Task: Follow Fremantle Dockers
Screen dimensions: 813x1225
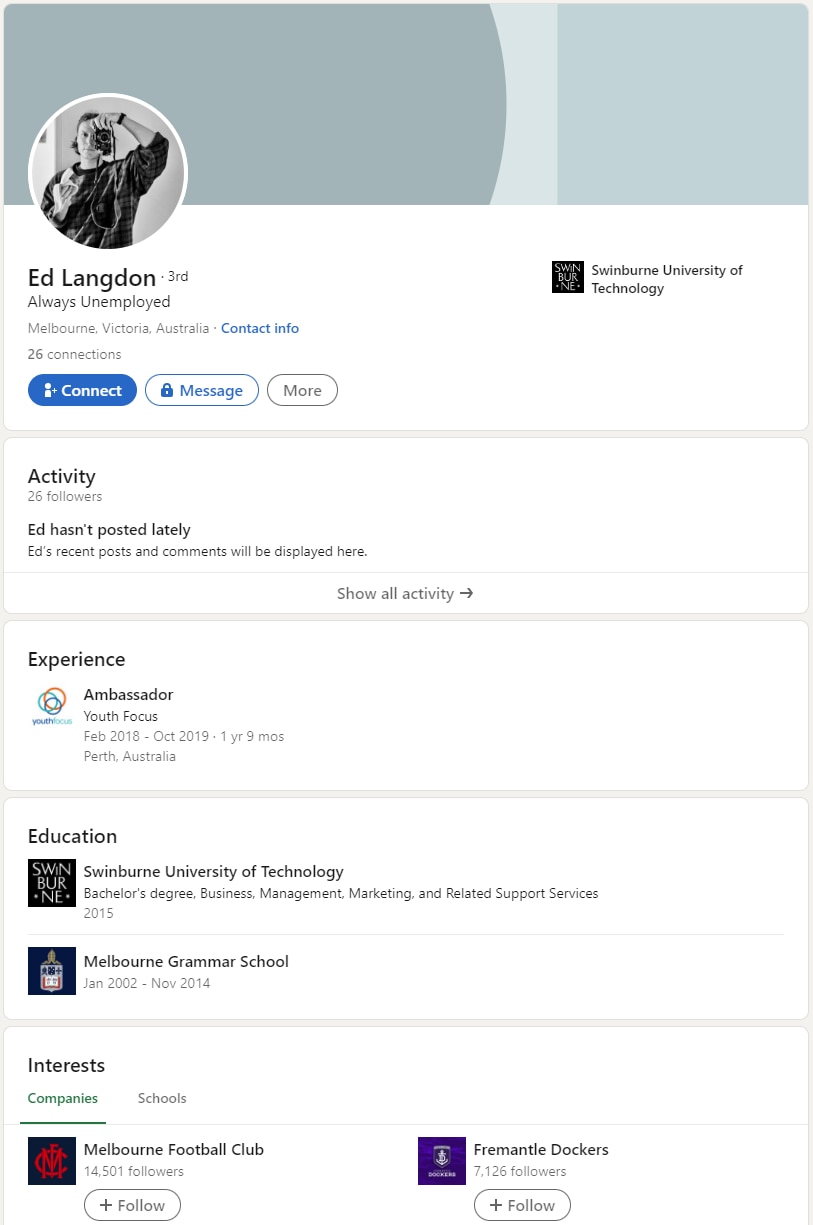Action: (522, 1205)
